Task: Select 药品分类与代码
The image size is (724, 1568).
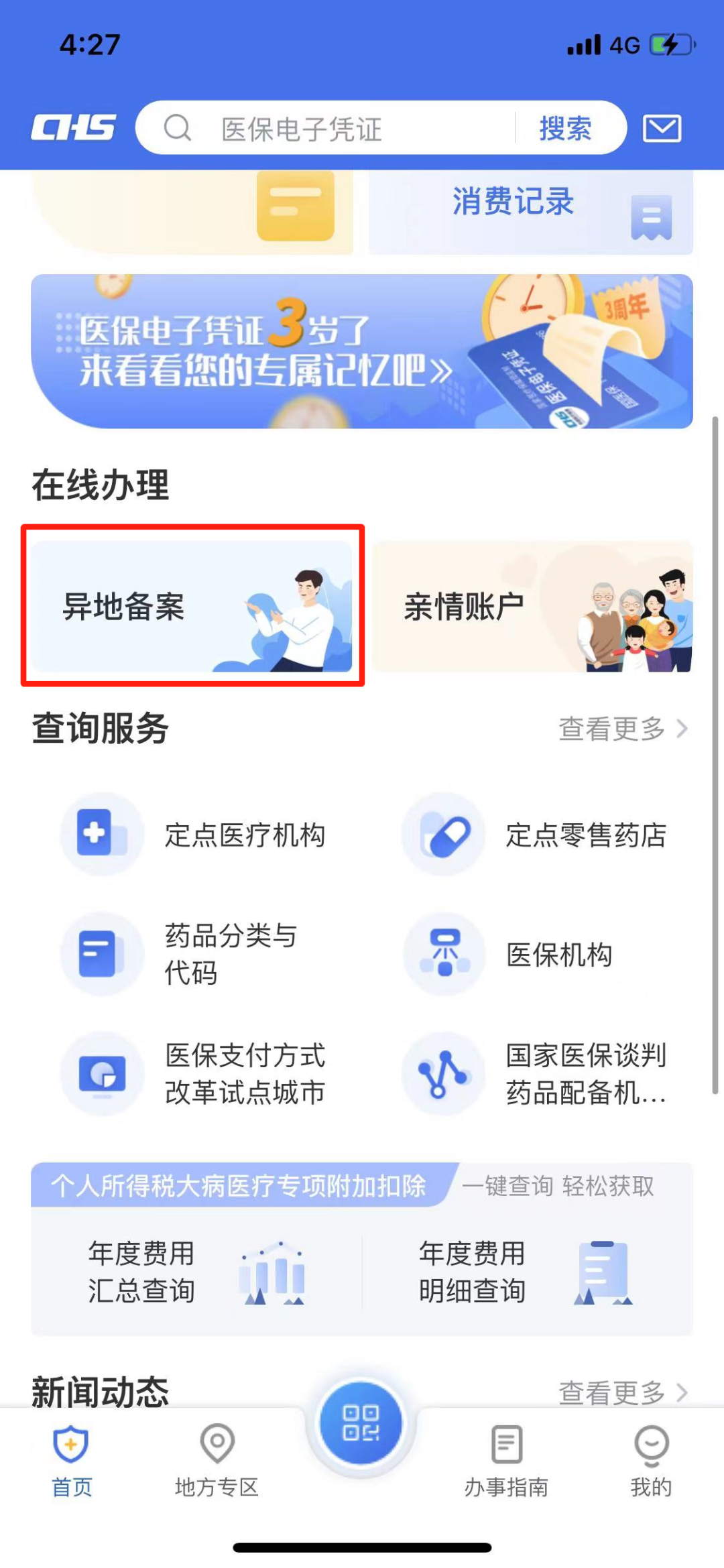Action: point(194,954)
